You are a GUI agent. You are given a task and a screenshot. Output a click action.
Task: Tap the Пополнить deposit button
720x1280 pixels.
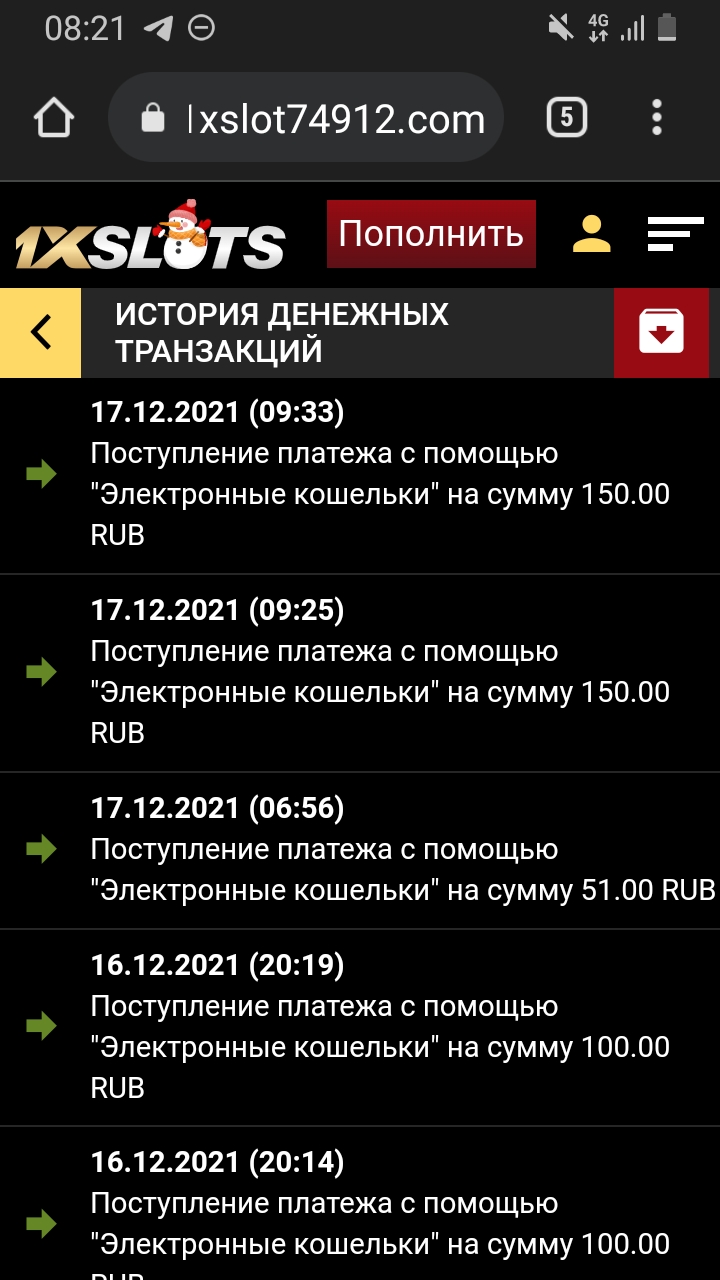point(431,234)
